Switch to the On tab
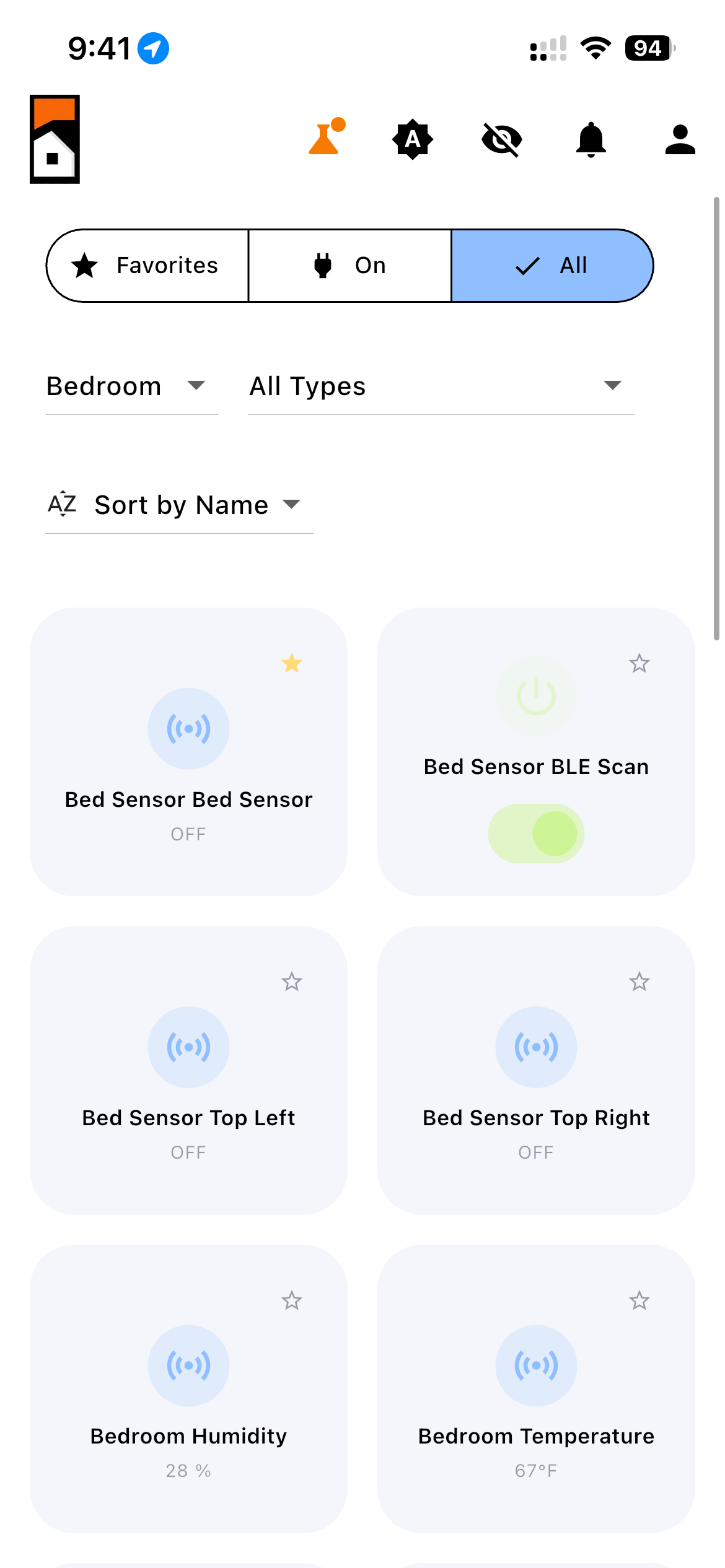Screen dimensions: 725x1568 [x=349, y=265]
